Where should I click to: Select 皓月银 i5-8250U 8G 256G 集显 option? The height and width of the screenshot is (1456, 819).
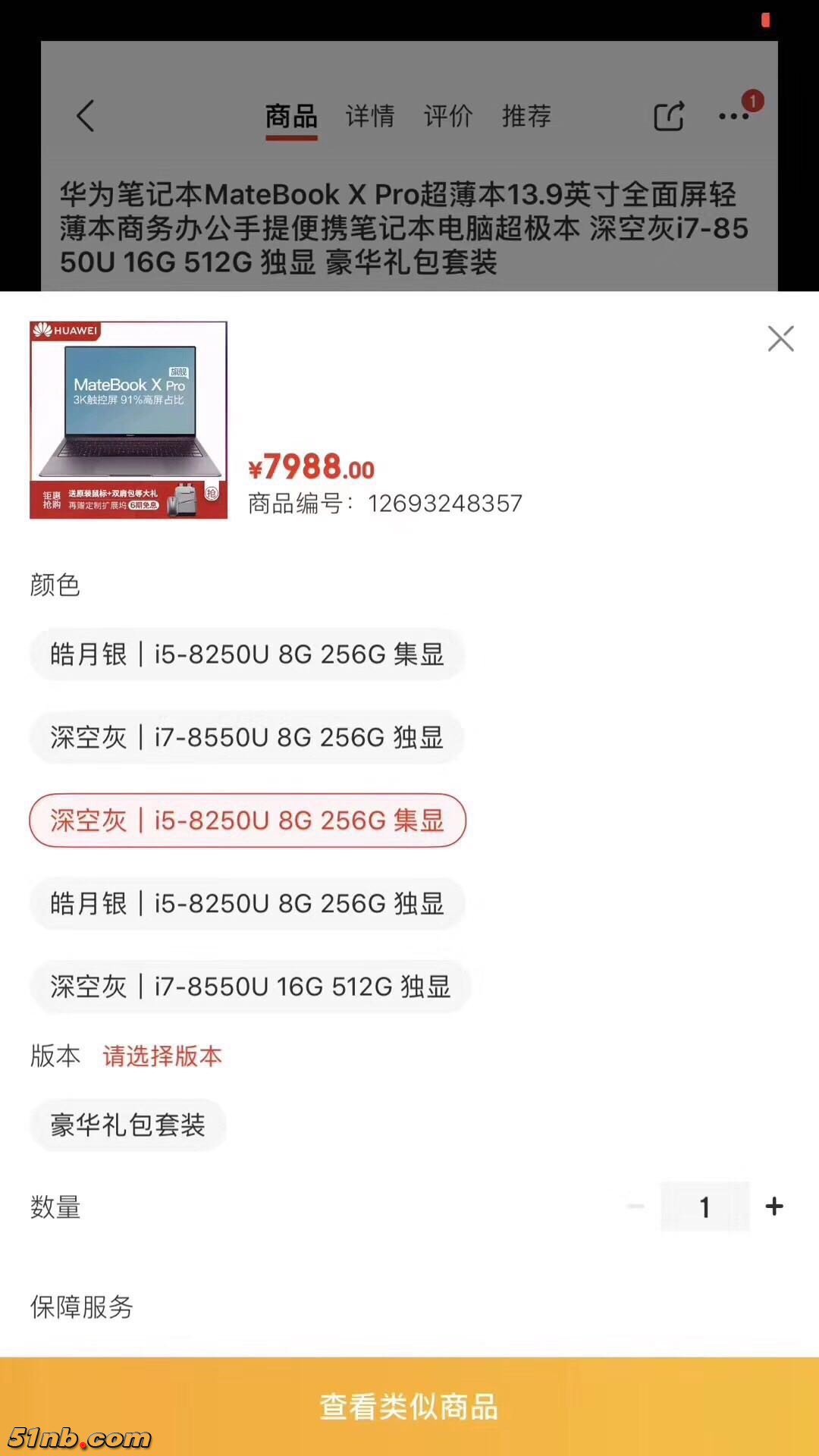pyautogui.click(x=246, y=654)
